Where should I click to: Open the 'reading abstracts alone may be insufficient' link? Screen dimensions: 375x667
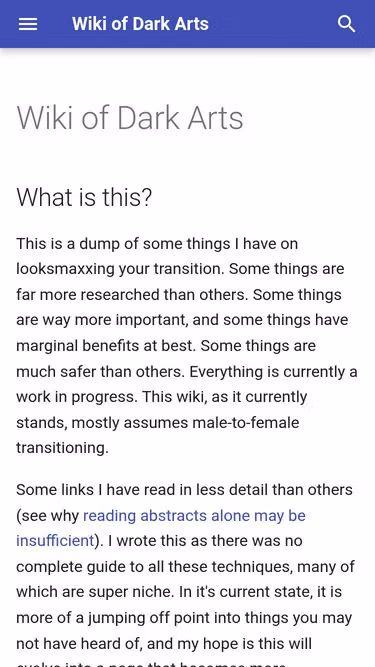[x=194, y=516]
